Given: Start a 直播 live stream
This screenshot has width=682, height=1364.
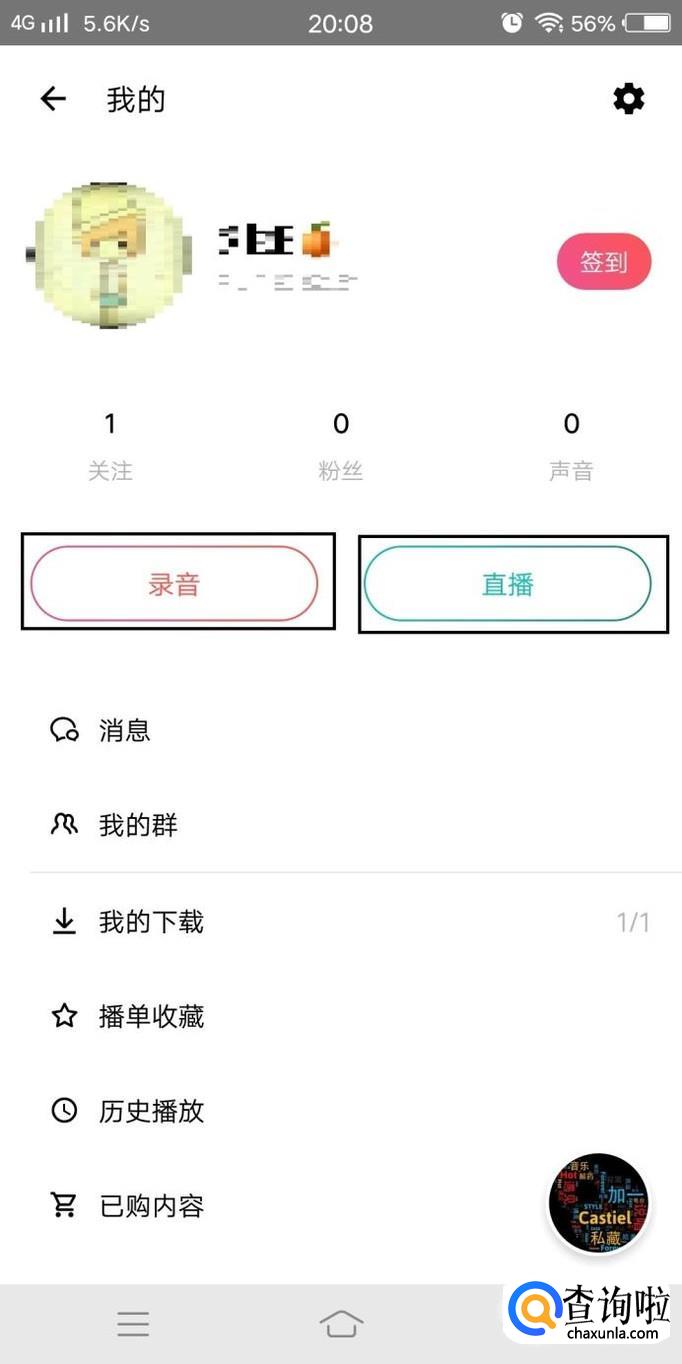Looking at the screenshot, I should (508, 584).
